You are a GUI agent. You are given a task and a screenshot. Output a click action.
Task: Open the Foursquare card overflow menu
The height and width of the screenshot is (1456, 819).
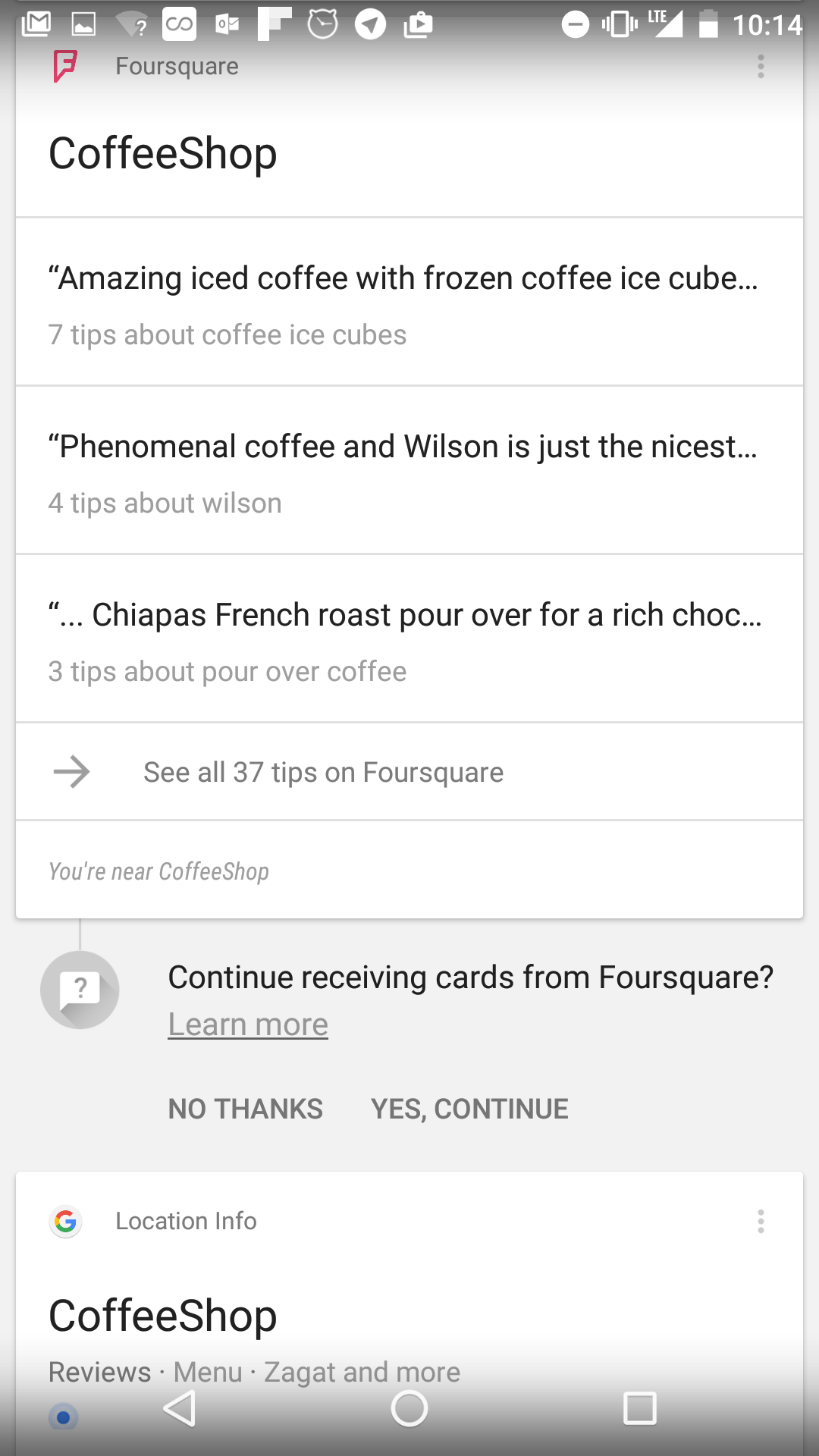click(x=761, y=67)
